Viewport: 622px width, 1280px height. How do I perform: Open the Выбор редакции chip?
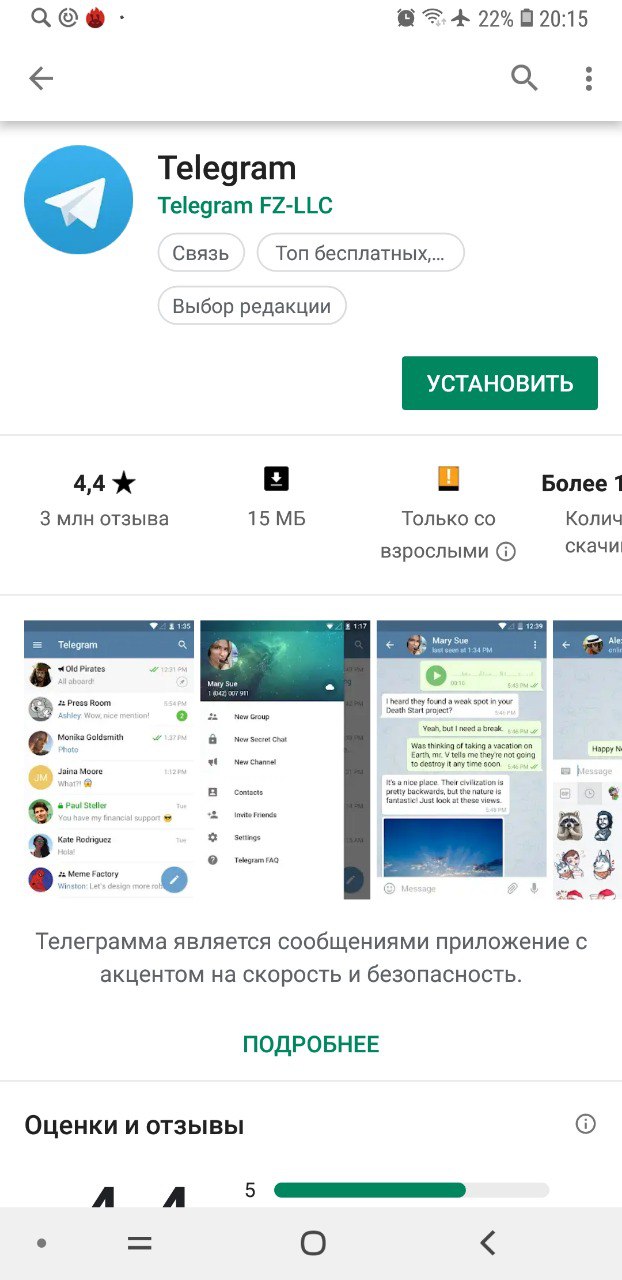click(251, 306)
